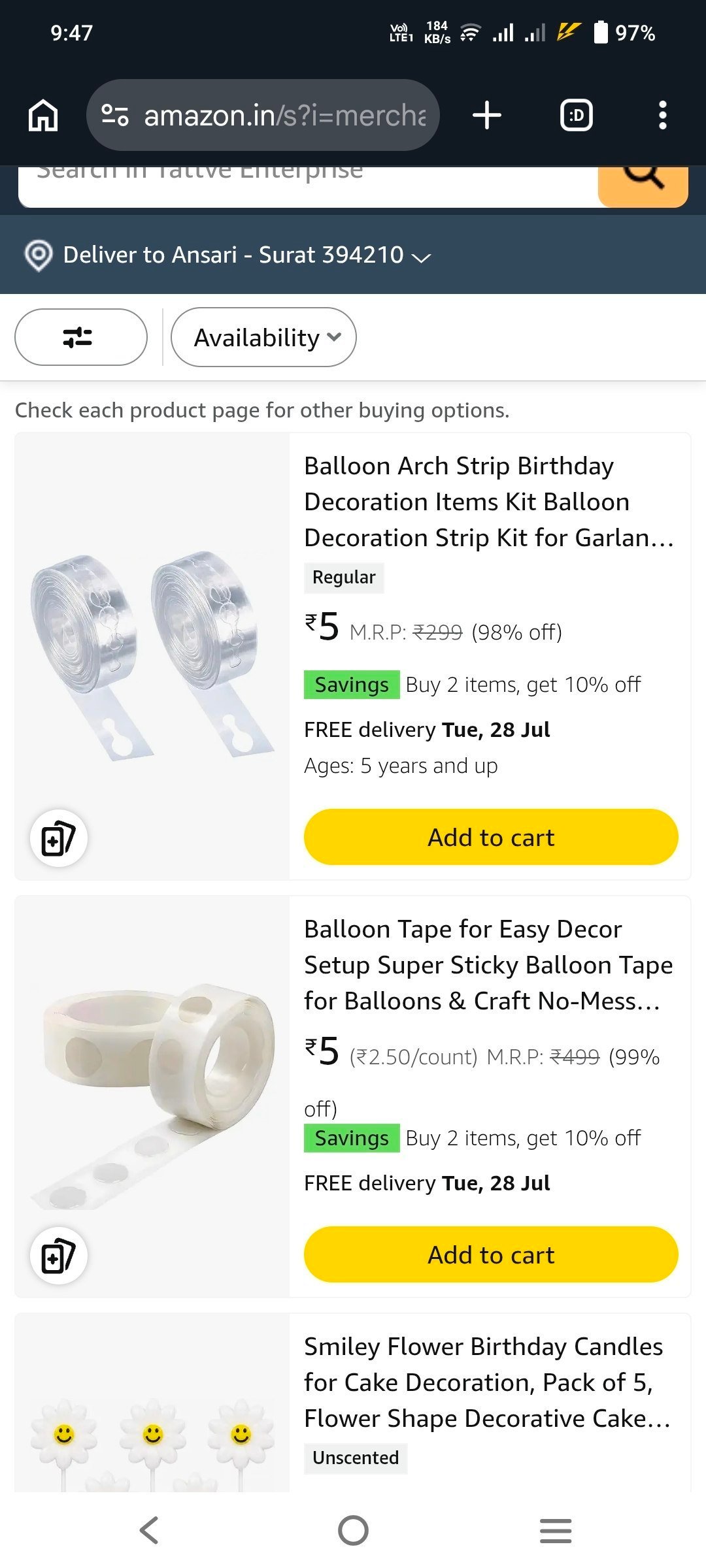Open a new browser tab

pos(487,116)
